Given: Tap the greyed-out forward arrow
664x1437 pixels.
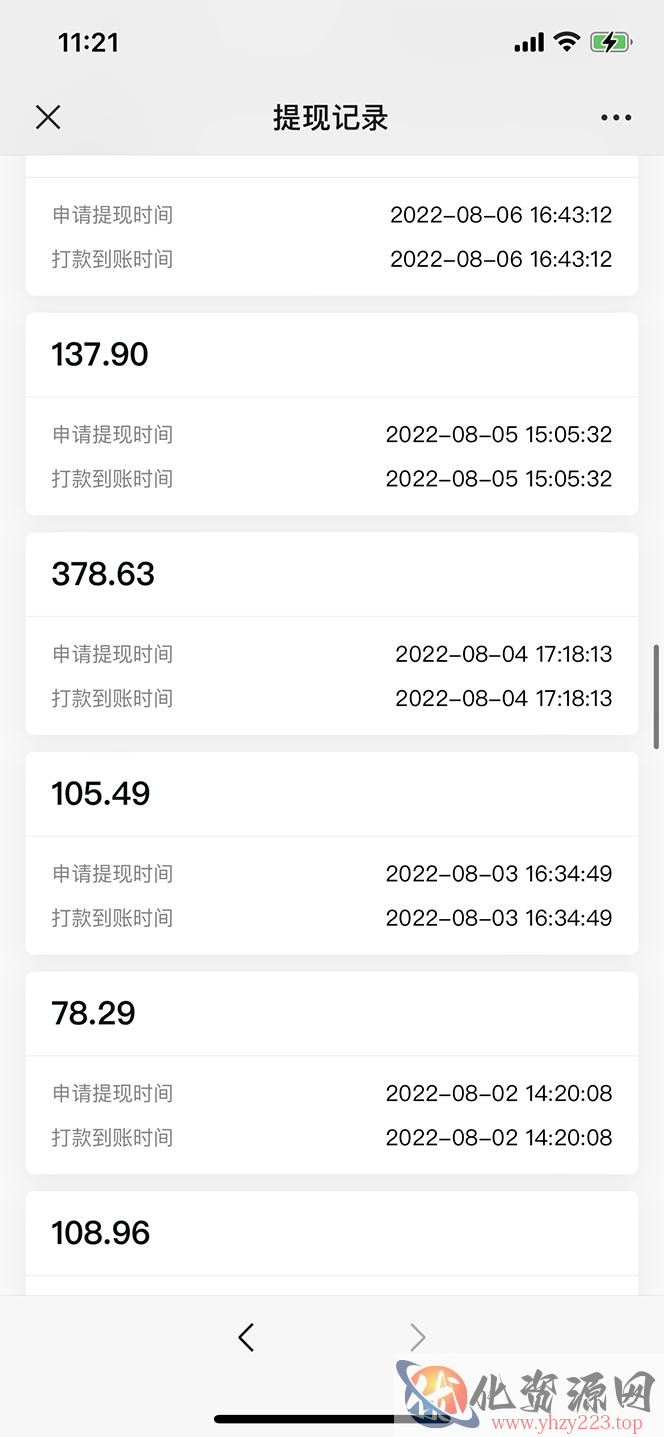Looking at the screenshot, I should pos(418,1337).
